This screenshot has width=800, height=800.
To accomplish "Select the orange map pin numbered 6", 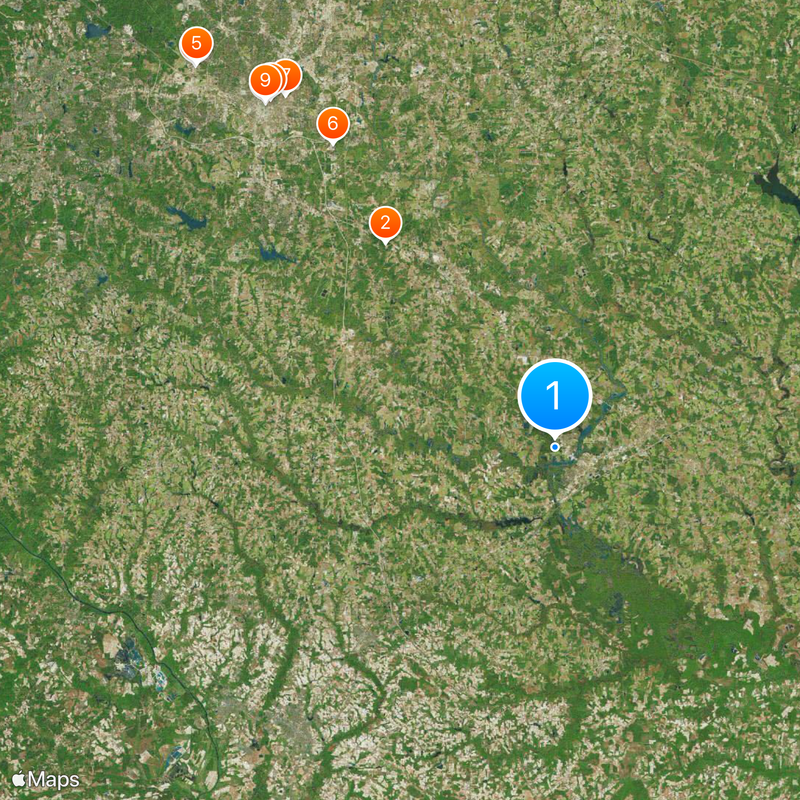I will [332, 124].
